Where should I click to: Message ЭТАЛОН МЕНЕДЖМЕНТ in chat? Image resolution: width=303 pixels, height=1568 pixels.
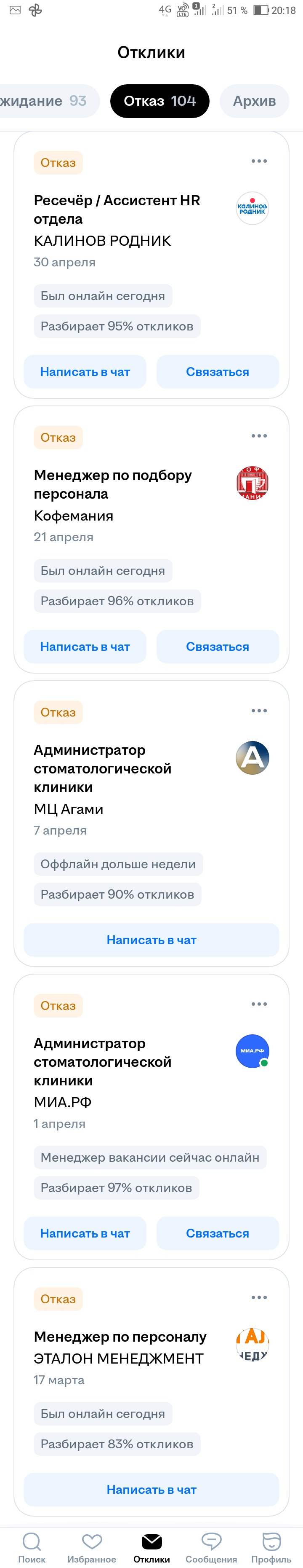151,1490
